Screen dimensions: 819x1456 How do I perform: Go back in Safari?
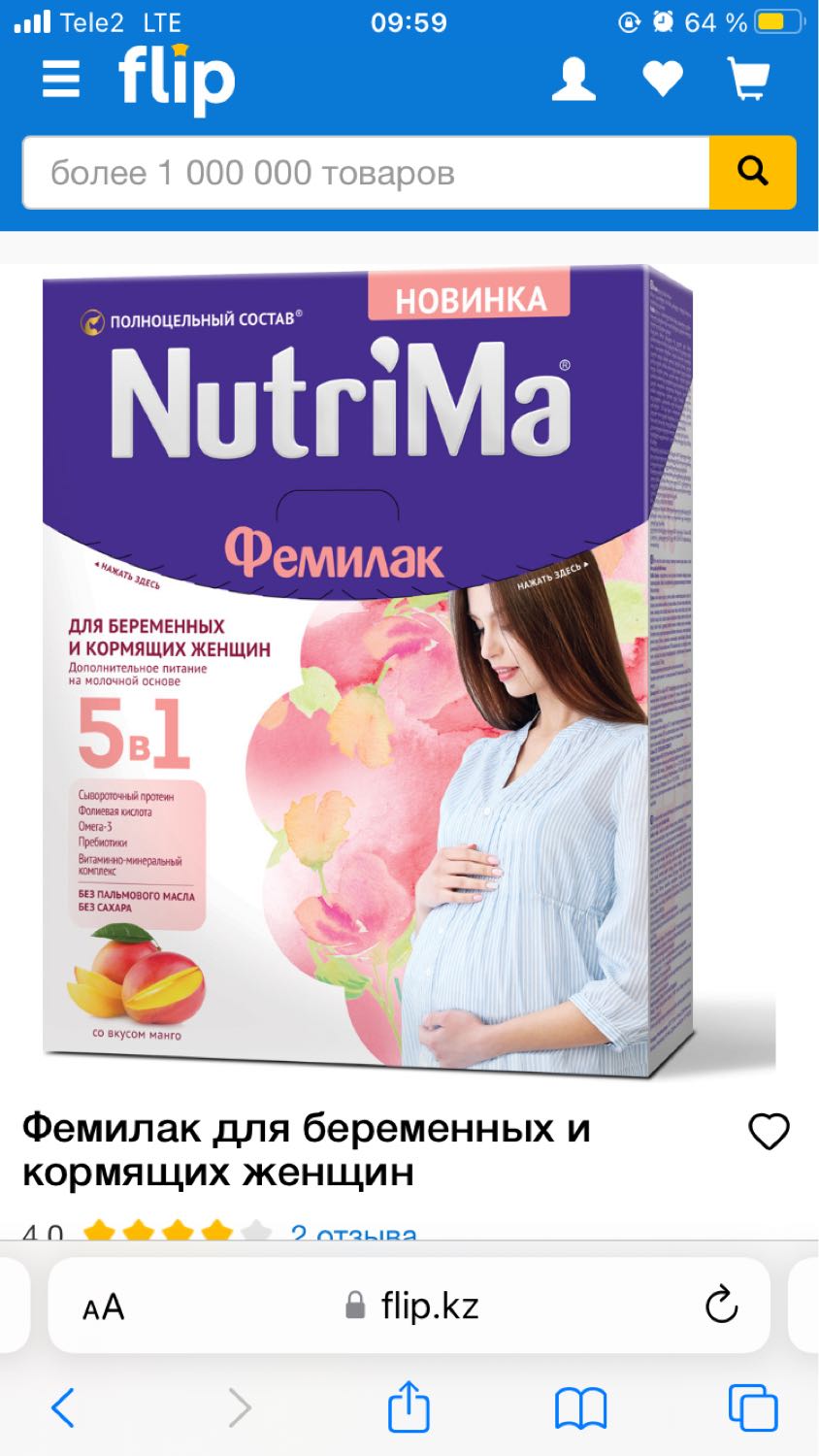click(x=63, y=1407)
